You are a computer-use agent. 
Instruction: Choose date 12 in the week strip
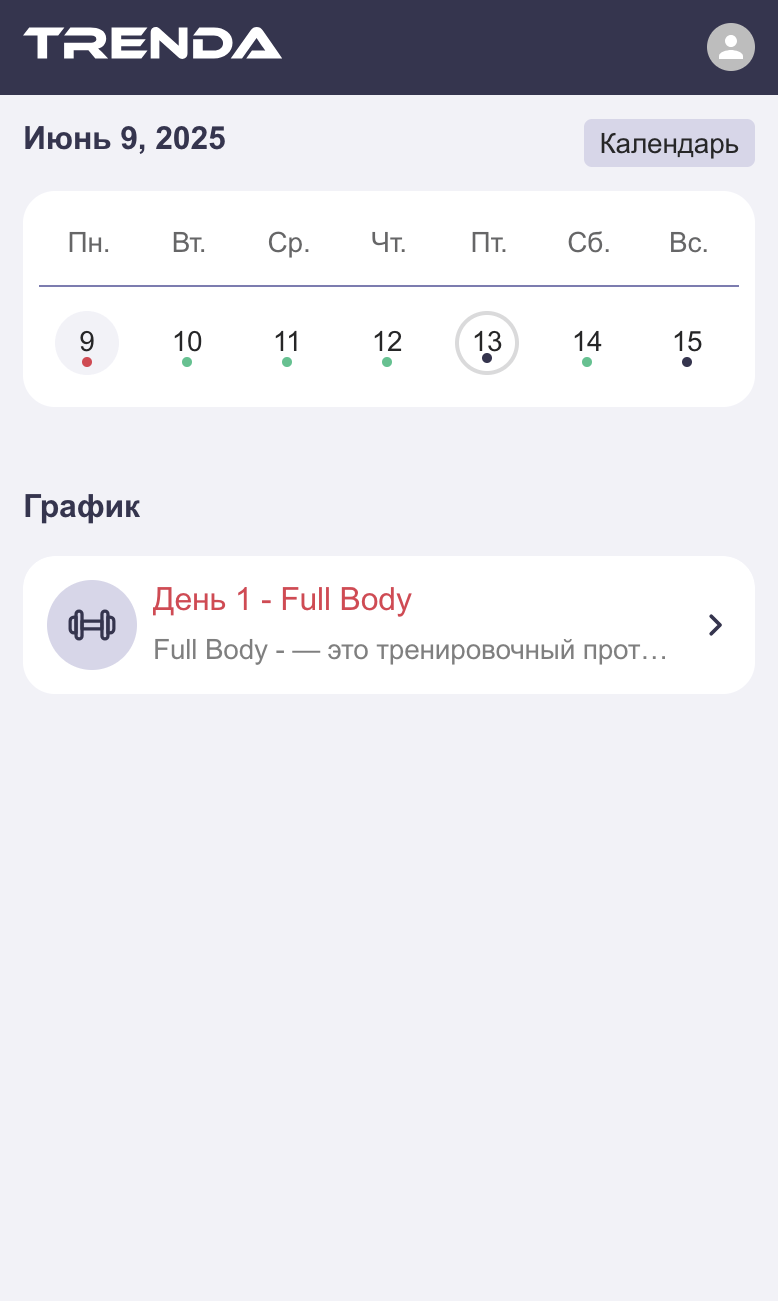click(x=387, y=343)
